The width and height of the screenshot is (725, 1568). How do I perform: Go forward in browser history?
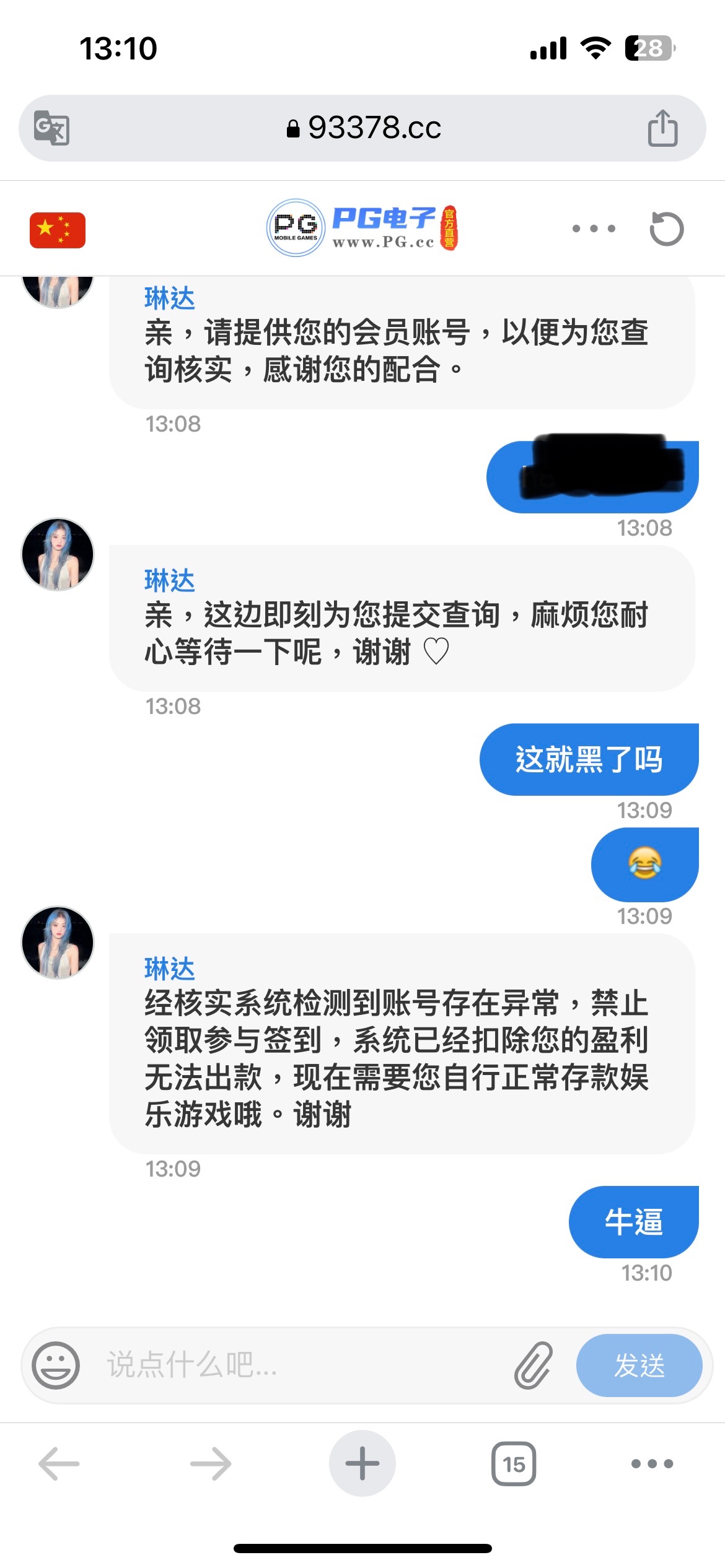[211, 1464]
